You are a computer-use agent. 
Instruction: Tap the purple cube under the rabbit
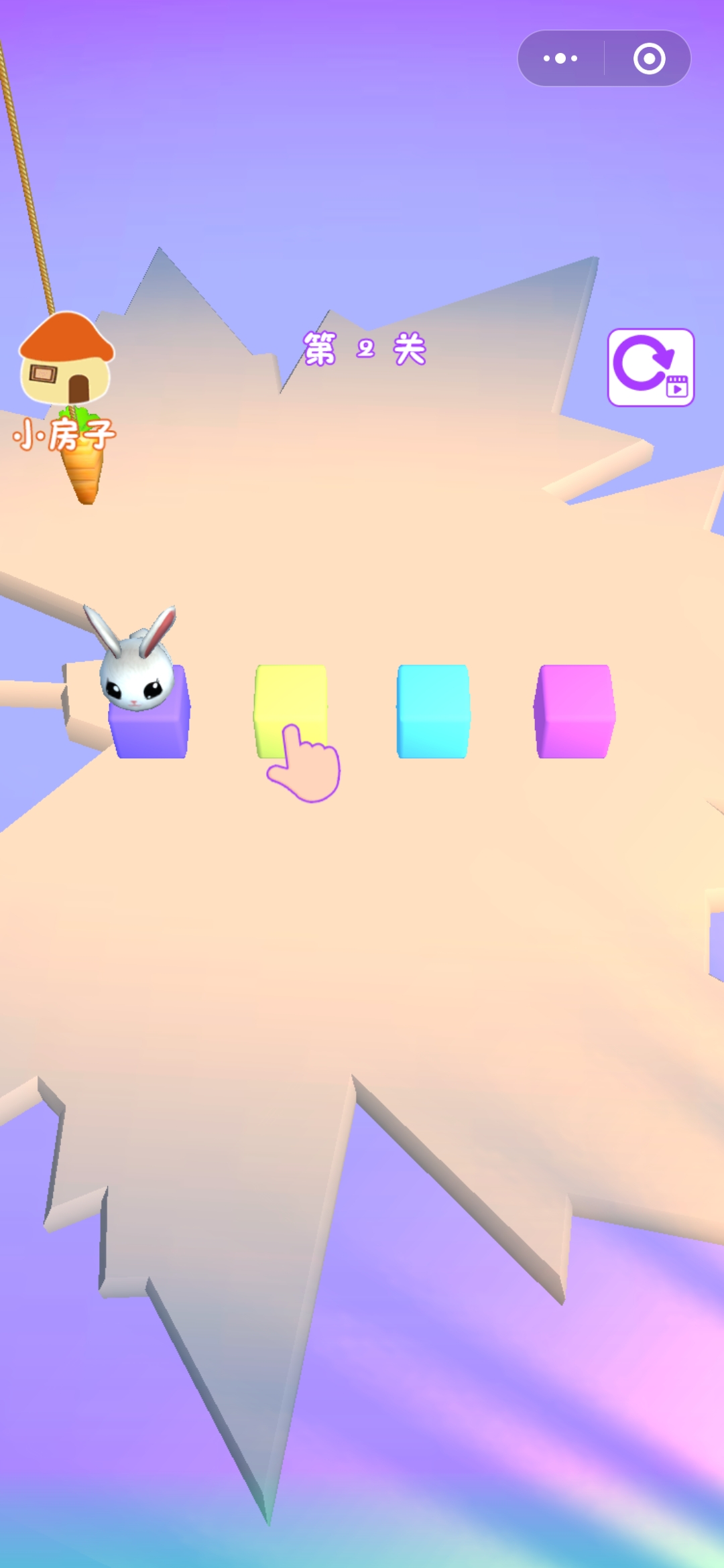point(150,730)
